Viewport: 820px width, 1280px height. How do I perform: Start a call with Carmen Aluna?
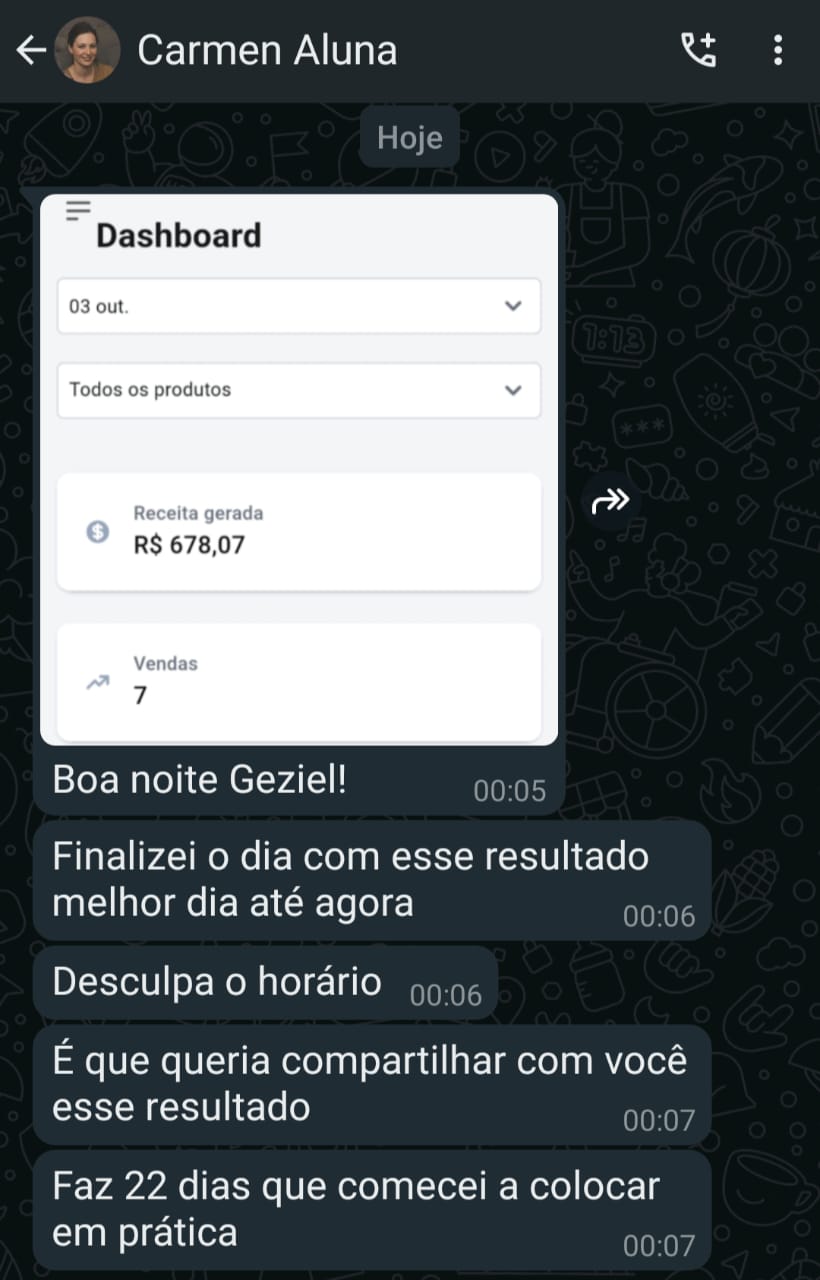[x=698, y=50]
